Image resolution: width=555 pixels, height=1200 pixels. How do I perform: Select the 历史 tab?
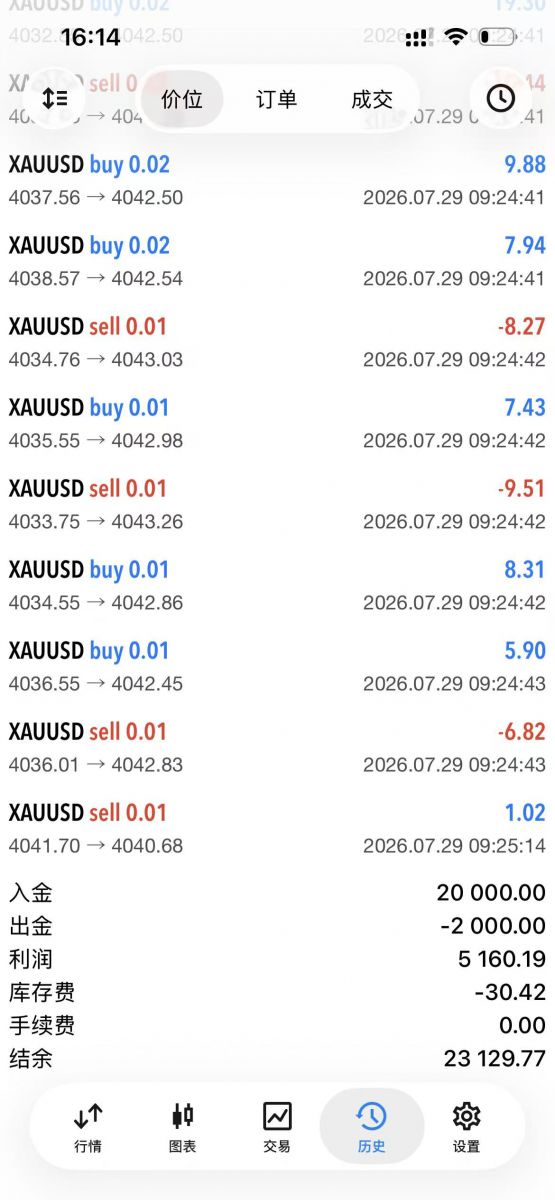(x=371, y=1128)
